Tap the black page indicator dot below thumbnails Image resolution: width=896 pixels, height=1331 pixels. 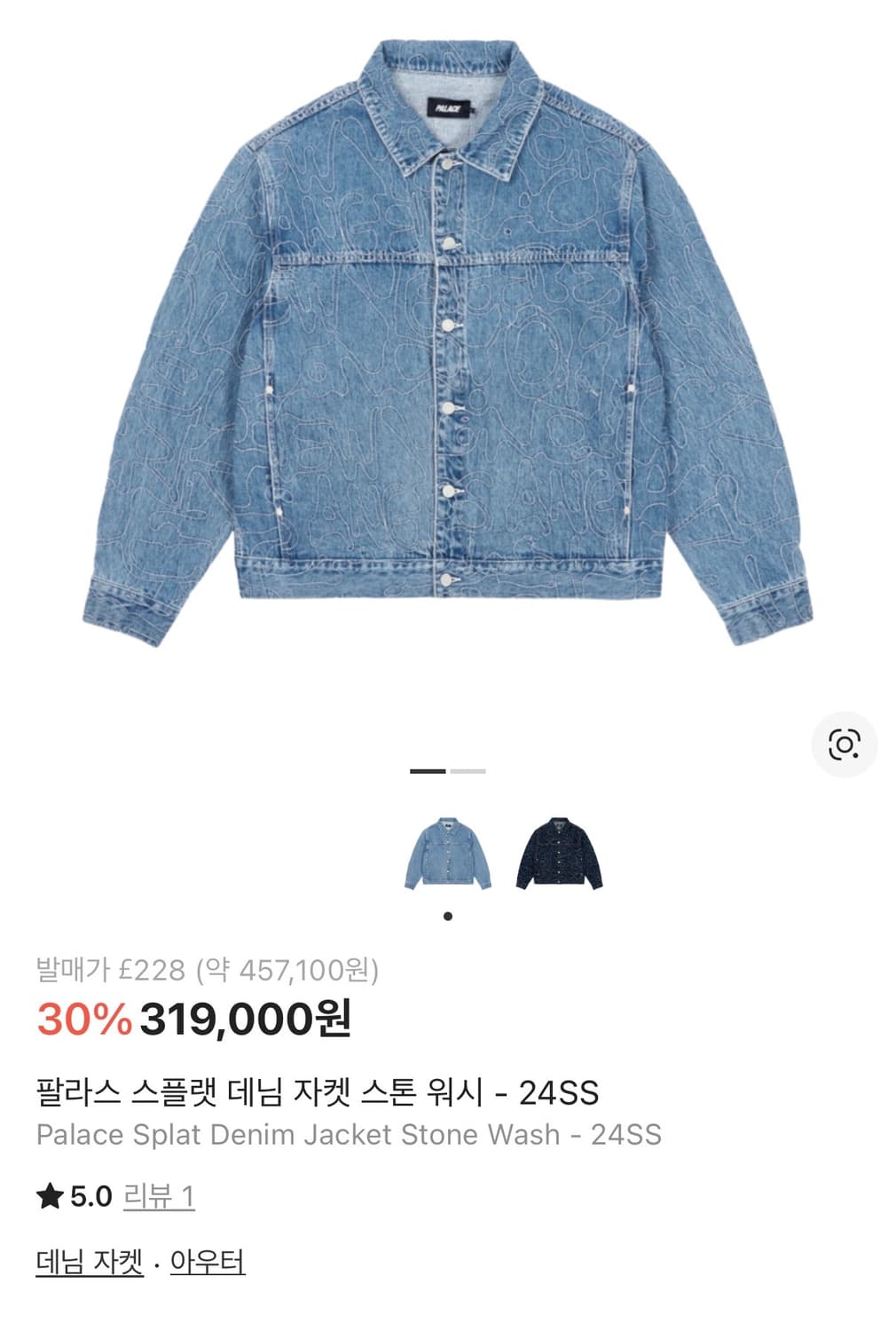click(x=446, y=915)
